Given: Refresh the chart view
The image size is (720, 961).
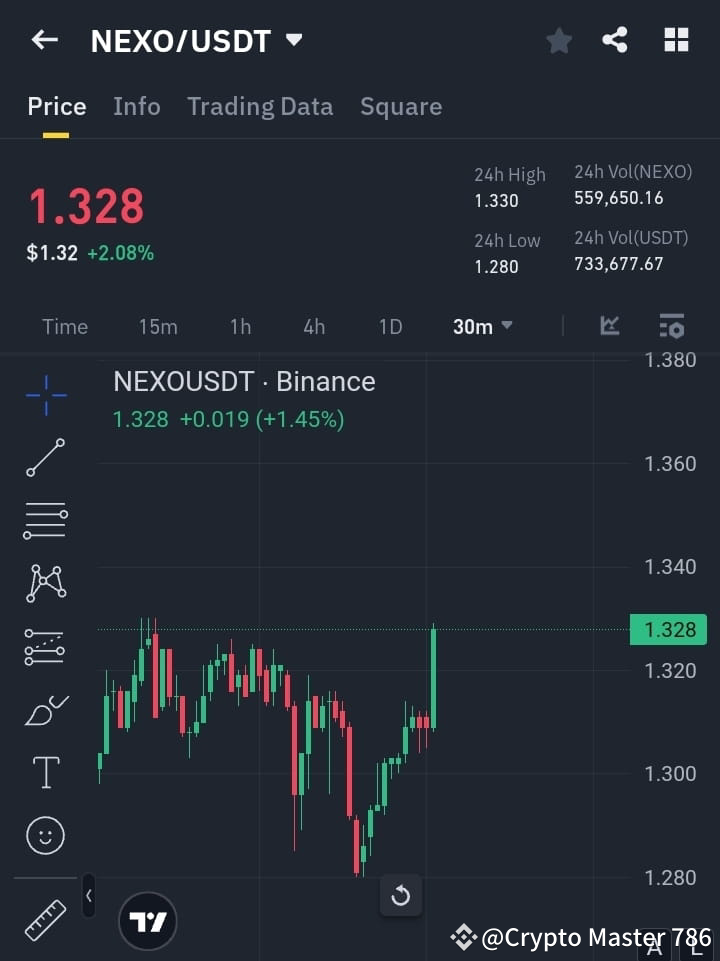Looking at the screenshot, I should pyautogui.click(x=401, y=896).
